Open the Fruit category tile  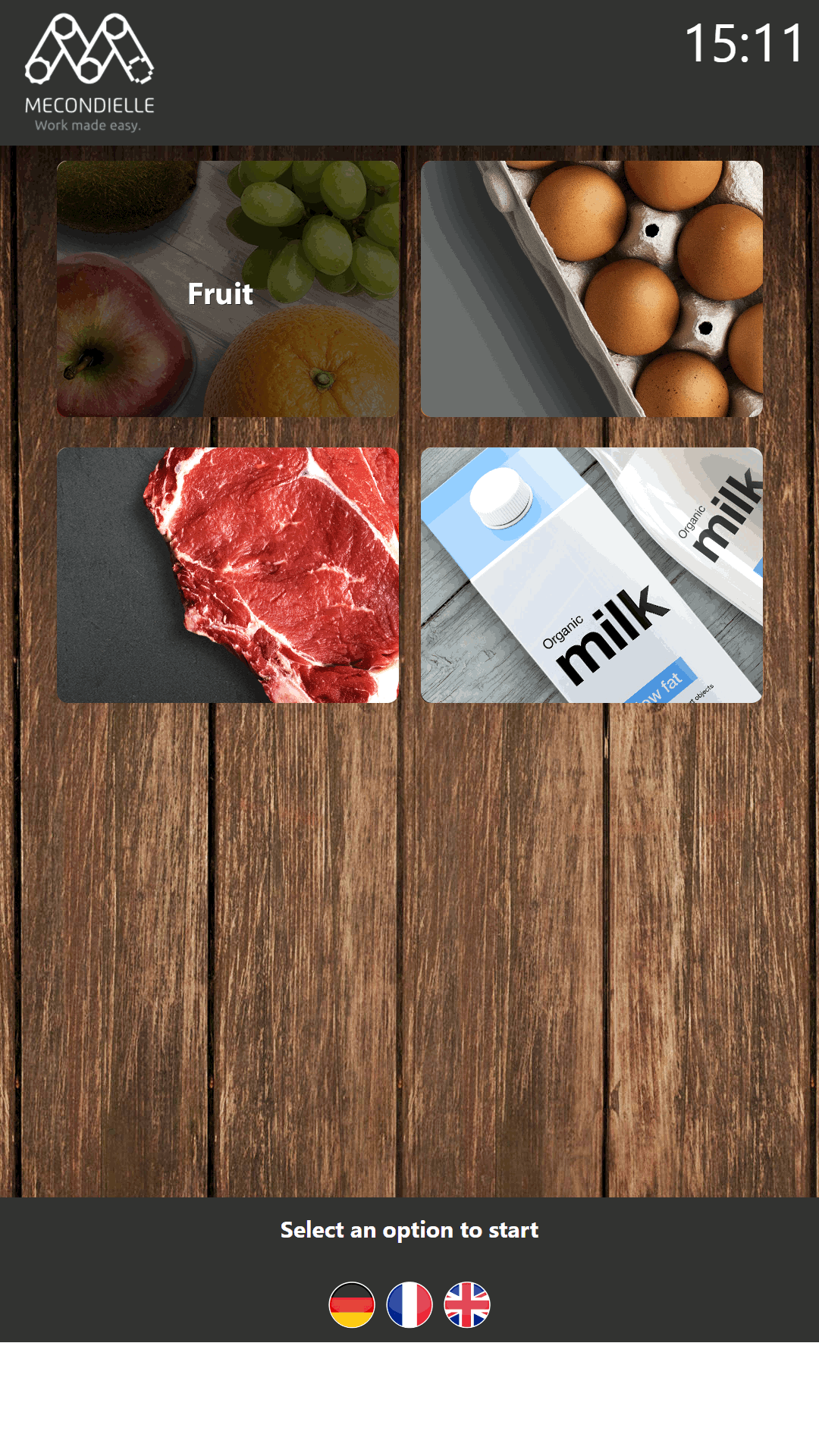click(227, 289)
